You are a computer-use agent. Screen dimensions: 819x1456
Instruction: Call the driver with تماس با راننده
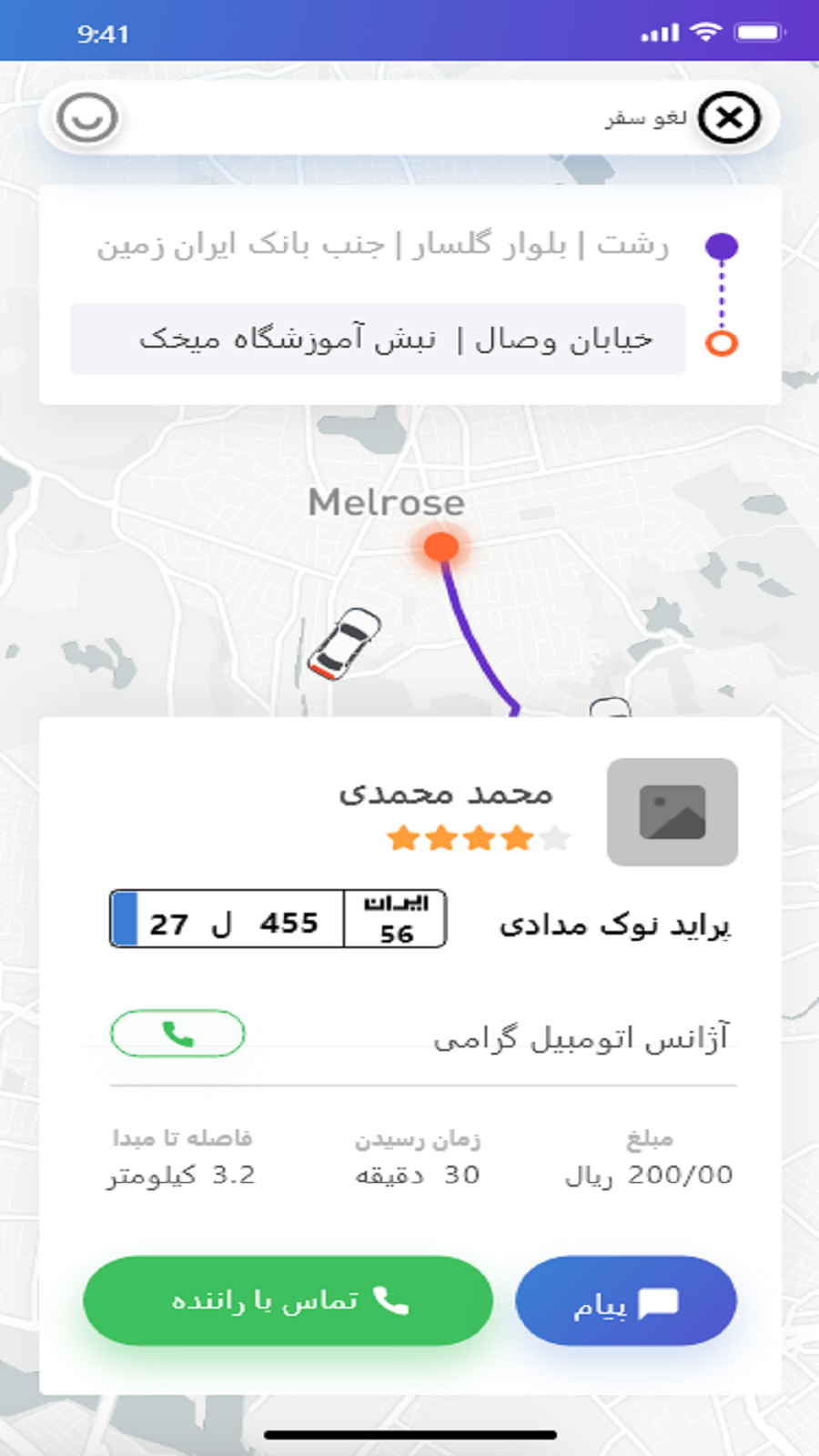click(288, 1301)
